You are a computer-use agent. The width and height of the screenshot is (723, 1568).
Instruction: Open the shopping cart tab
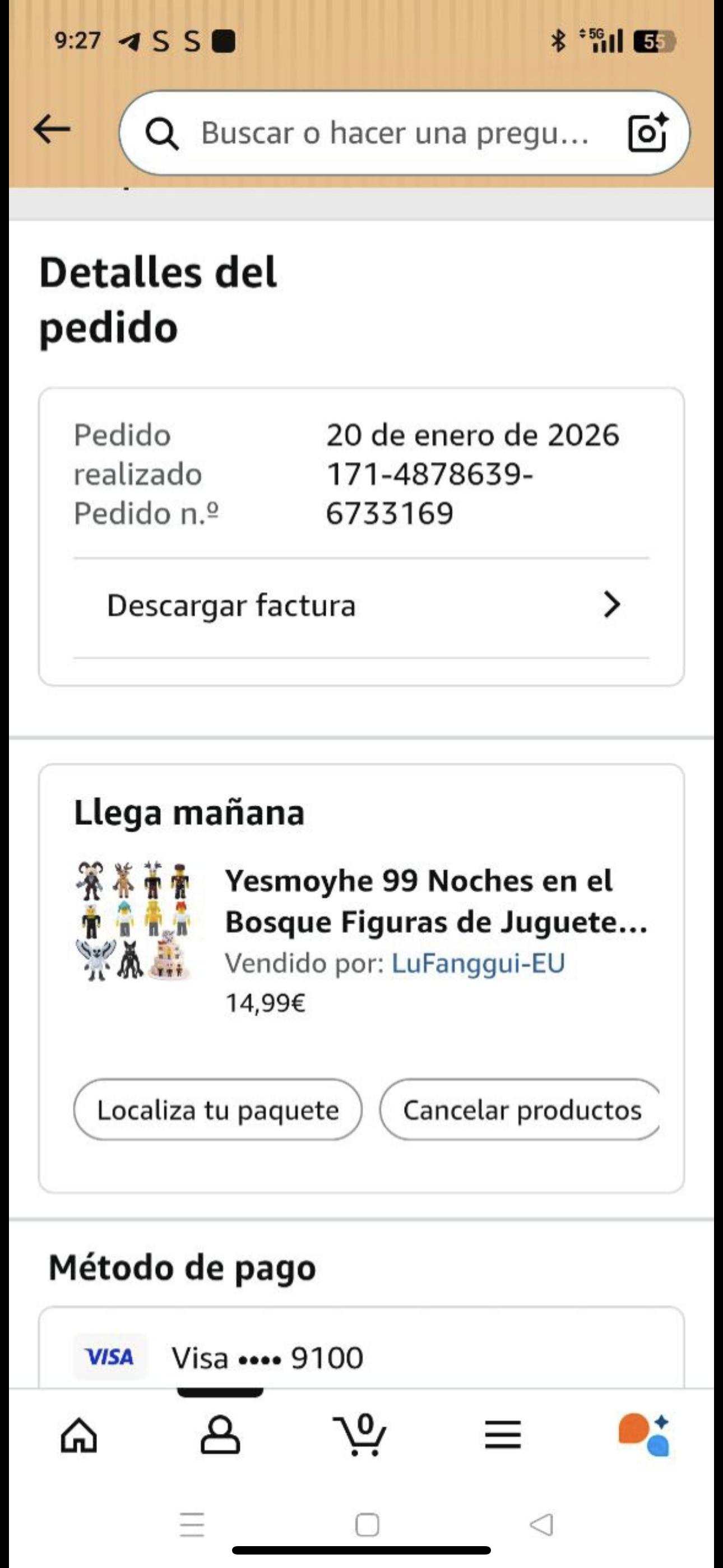361,1436
